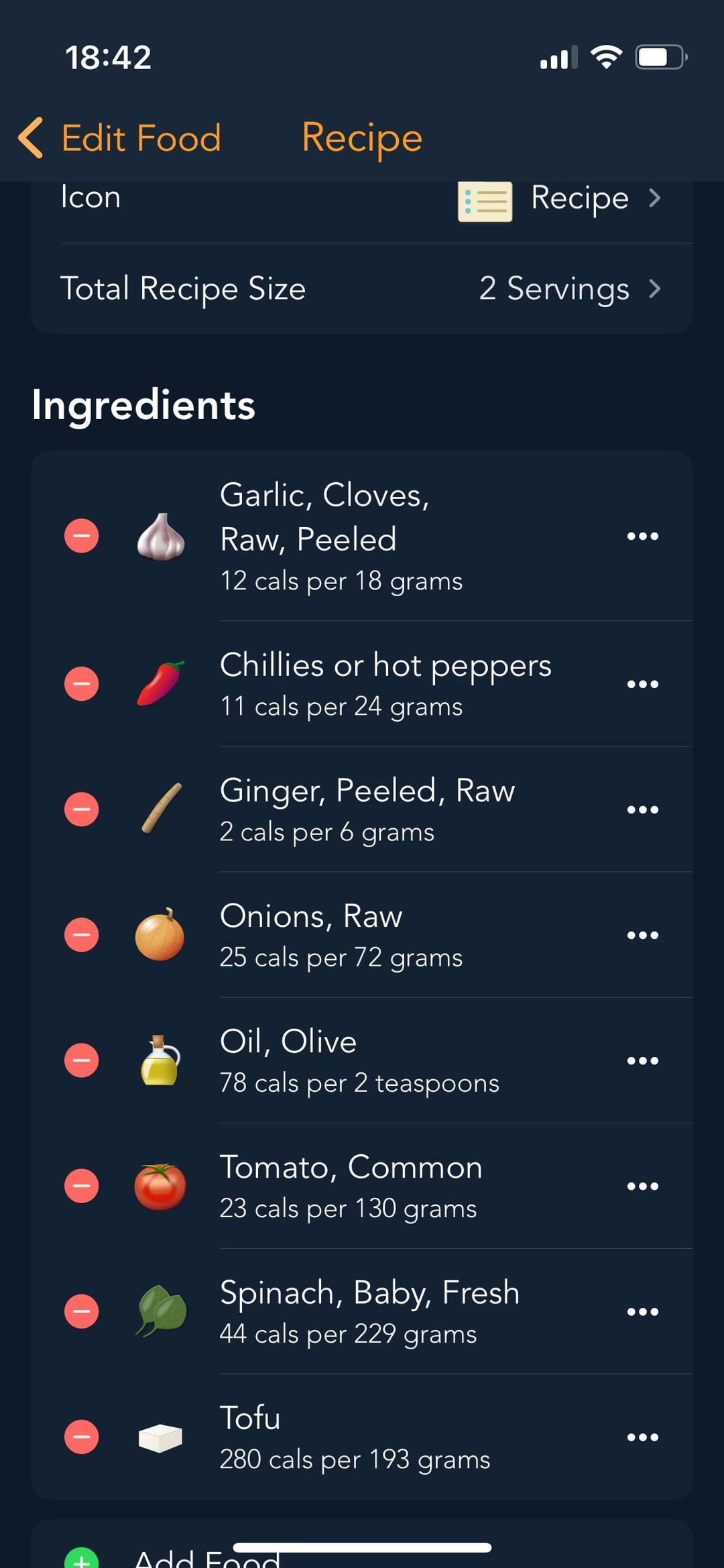
Task: Open more options for Spinach
Action: tap(642, 1311)
